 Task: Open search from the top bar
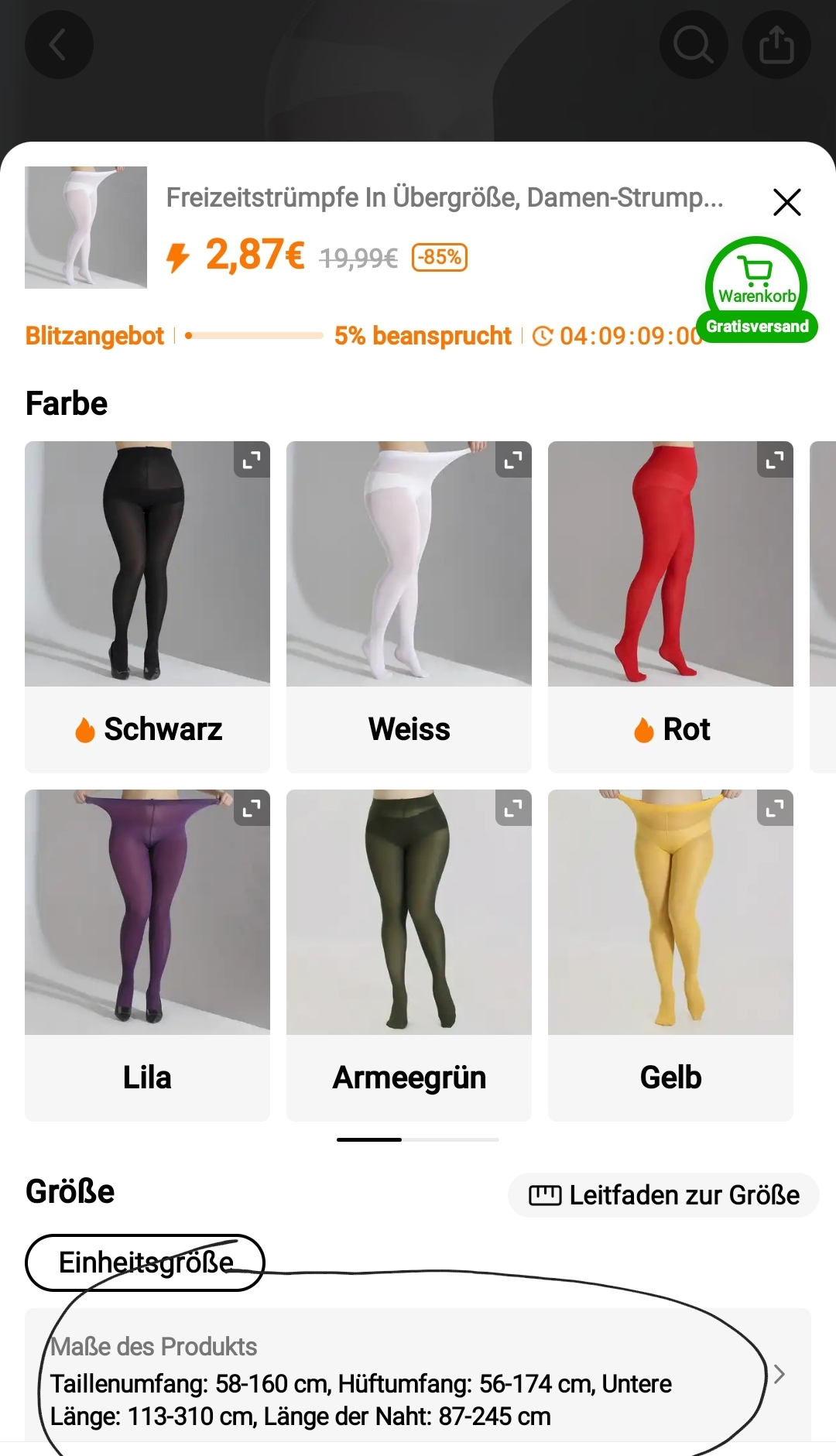[694, 44]
